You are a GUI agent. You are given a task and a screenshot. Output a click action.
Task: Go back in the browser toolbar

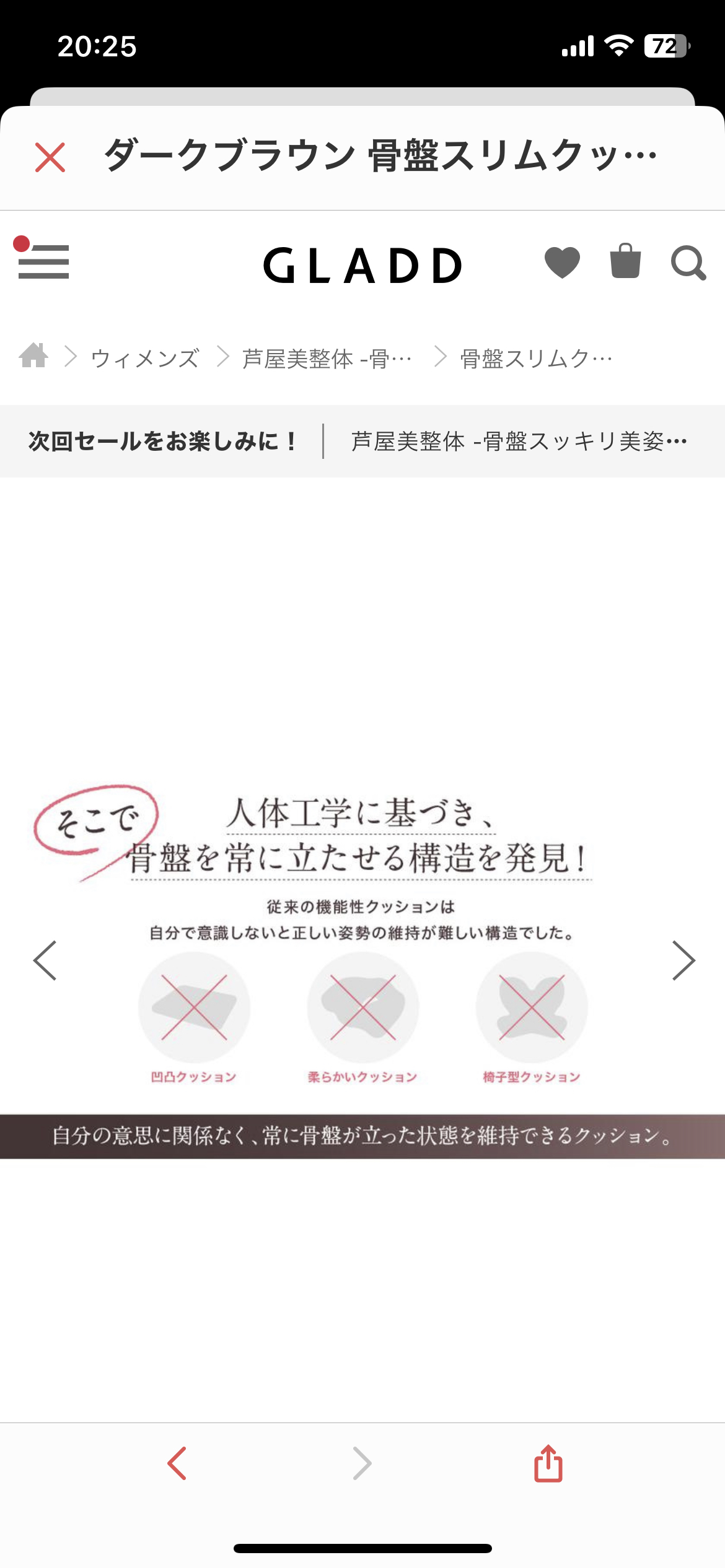click(x=177, y=1463)
